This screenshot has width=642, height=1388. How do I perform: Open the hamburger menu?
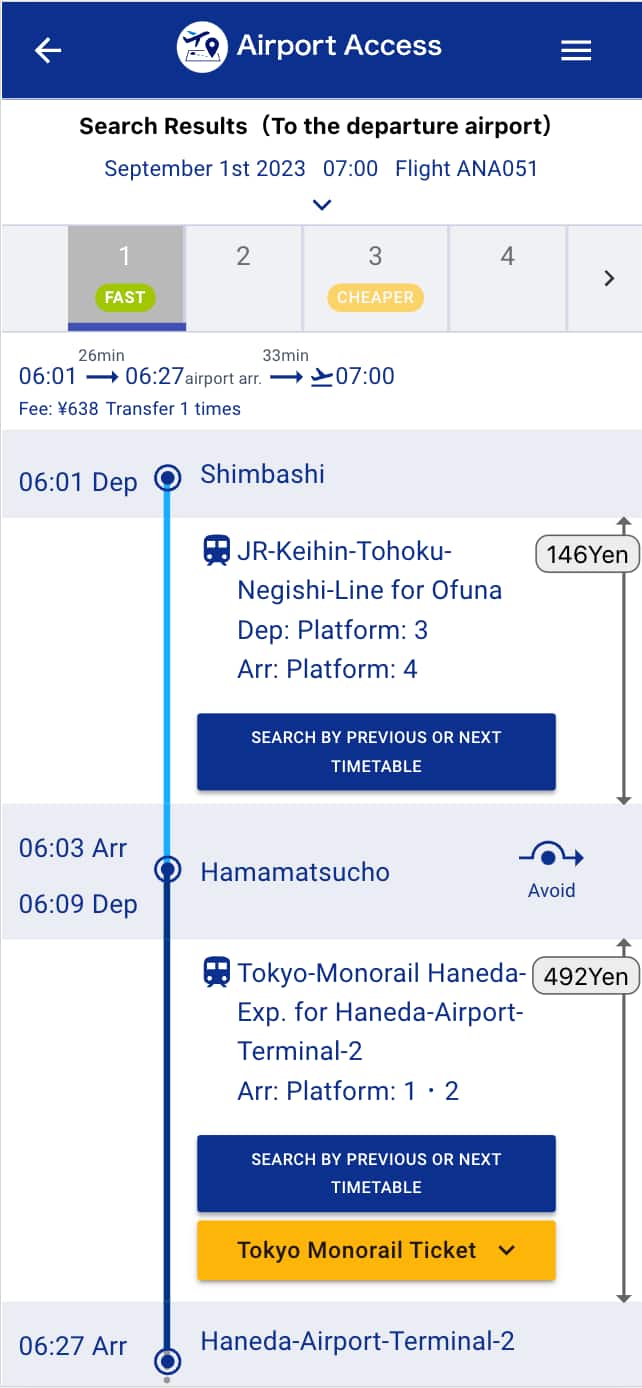point(576,50)
